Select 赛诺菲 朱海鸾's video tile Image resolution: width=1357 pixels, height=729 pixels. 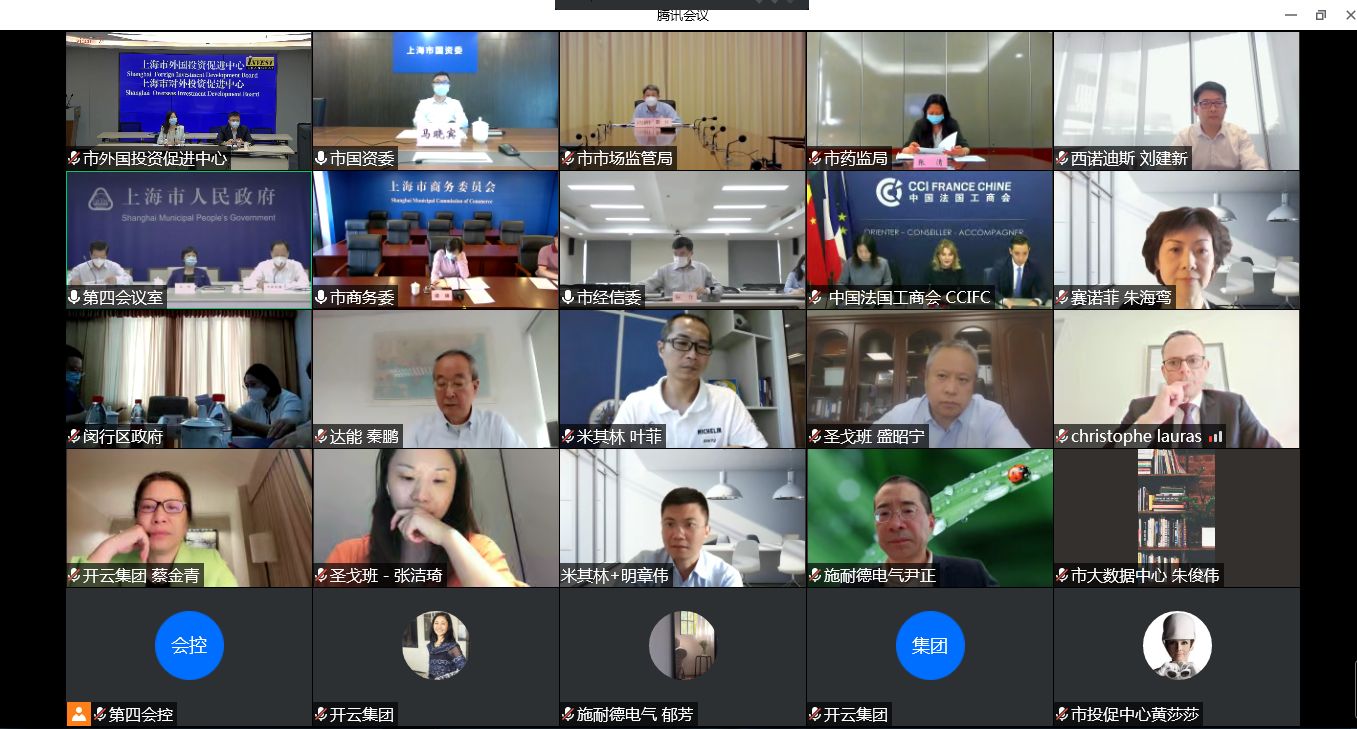coord(1176,239)
